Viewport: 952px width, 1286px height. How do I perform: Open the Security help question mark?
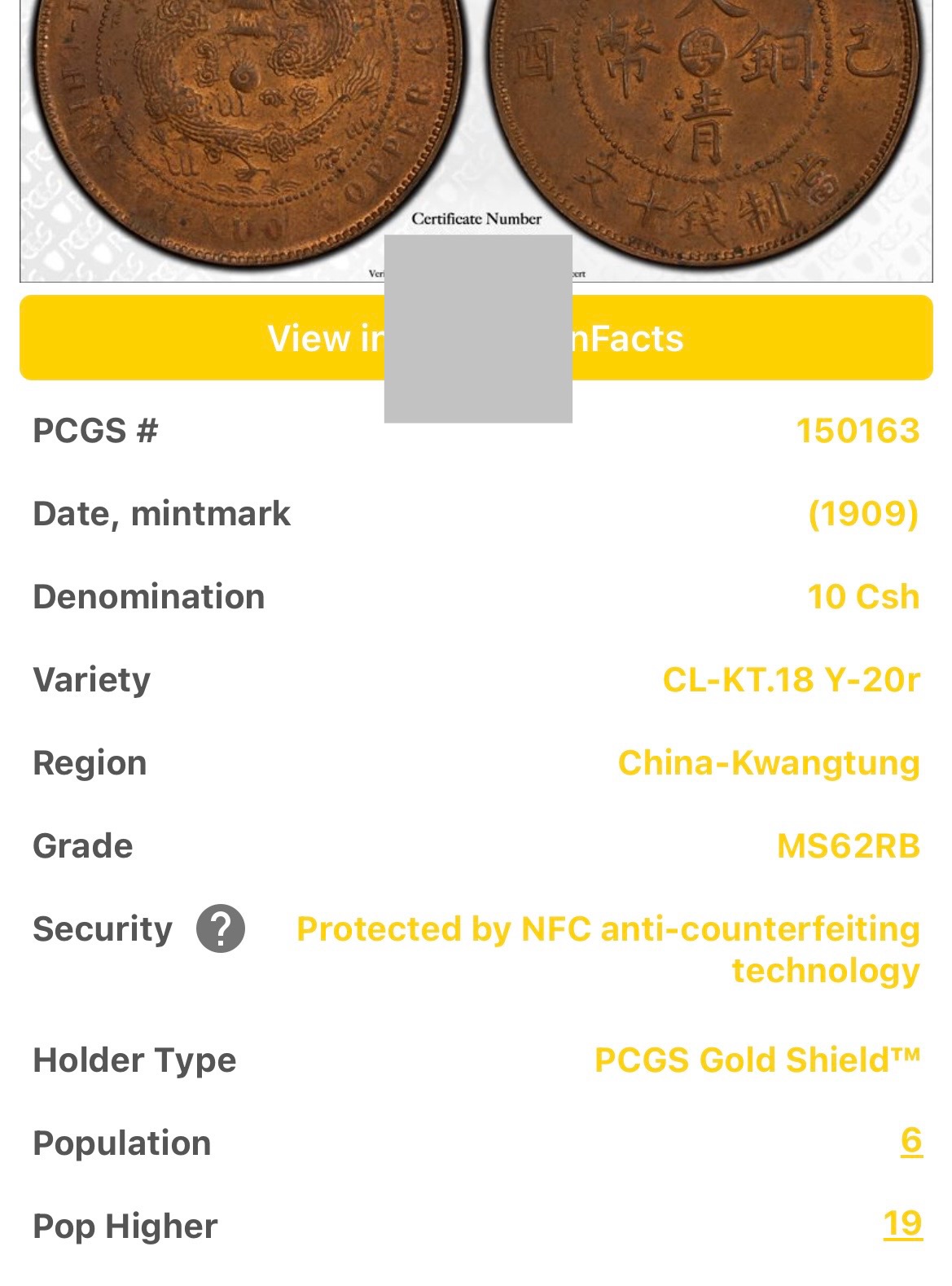point(221,928)
